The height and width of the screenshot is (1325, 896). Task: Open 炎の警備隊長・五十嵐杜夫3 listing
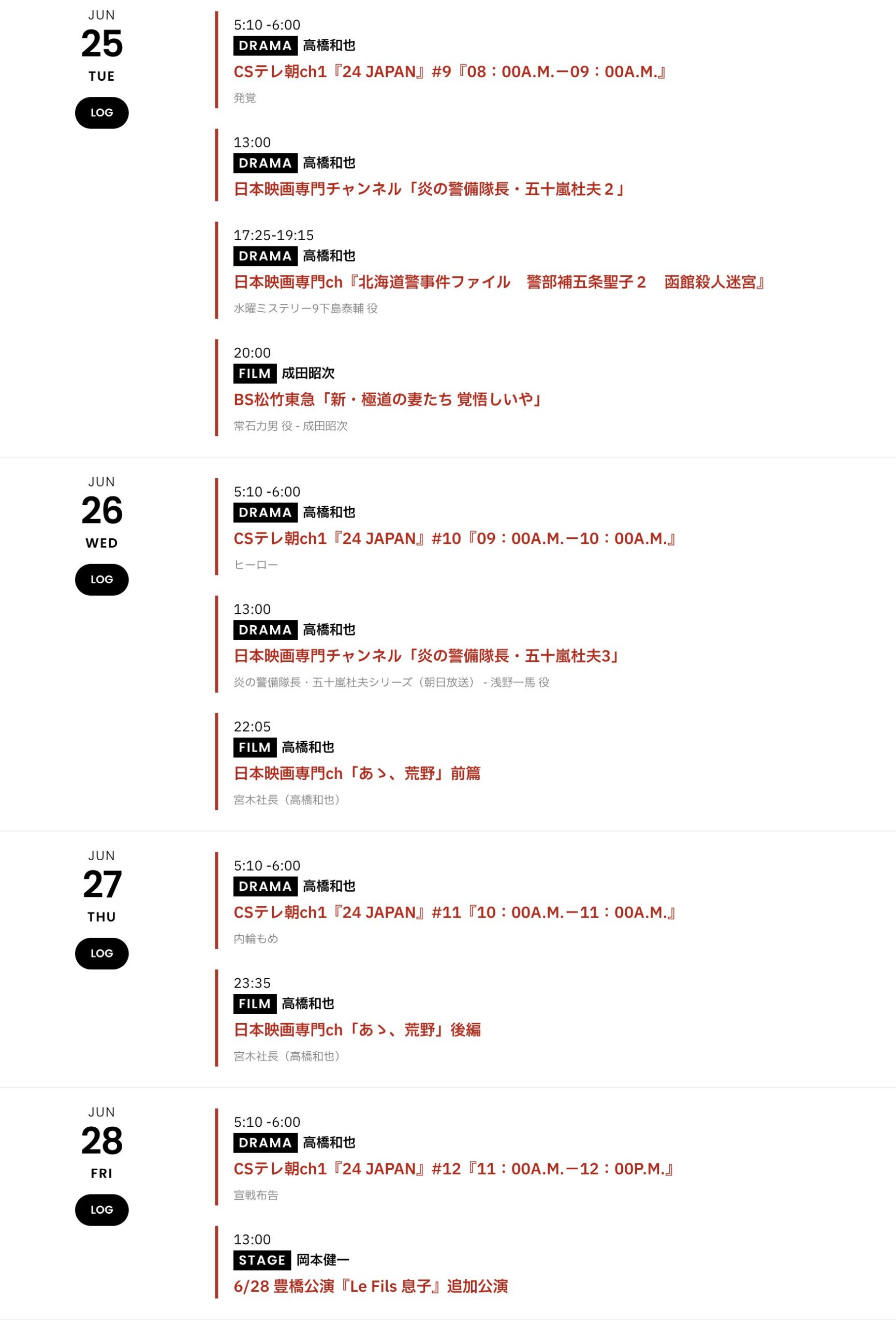point(427,656)
